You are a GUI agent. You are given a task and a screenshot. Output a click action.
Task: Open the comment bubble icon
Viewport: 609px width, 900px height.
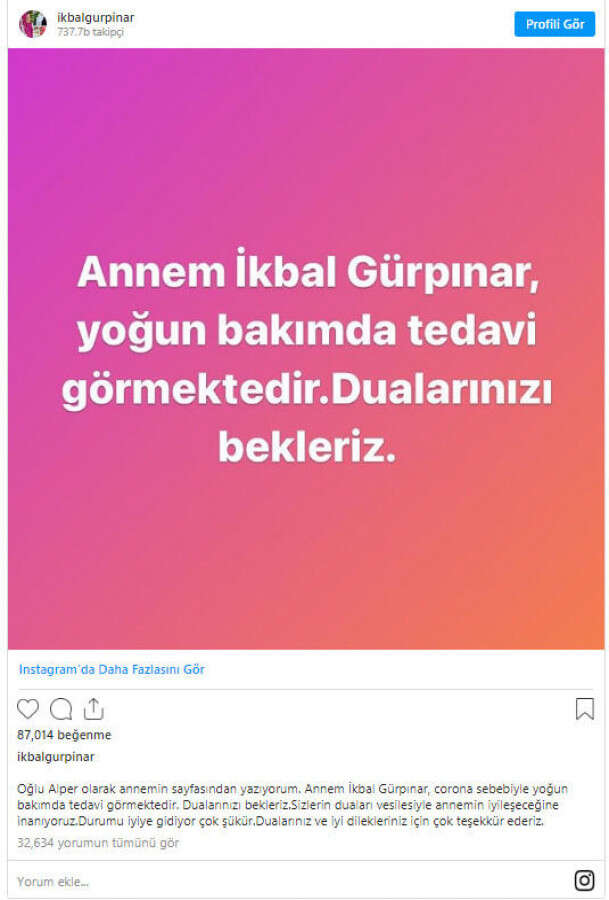61,709
